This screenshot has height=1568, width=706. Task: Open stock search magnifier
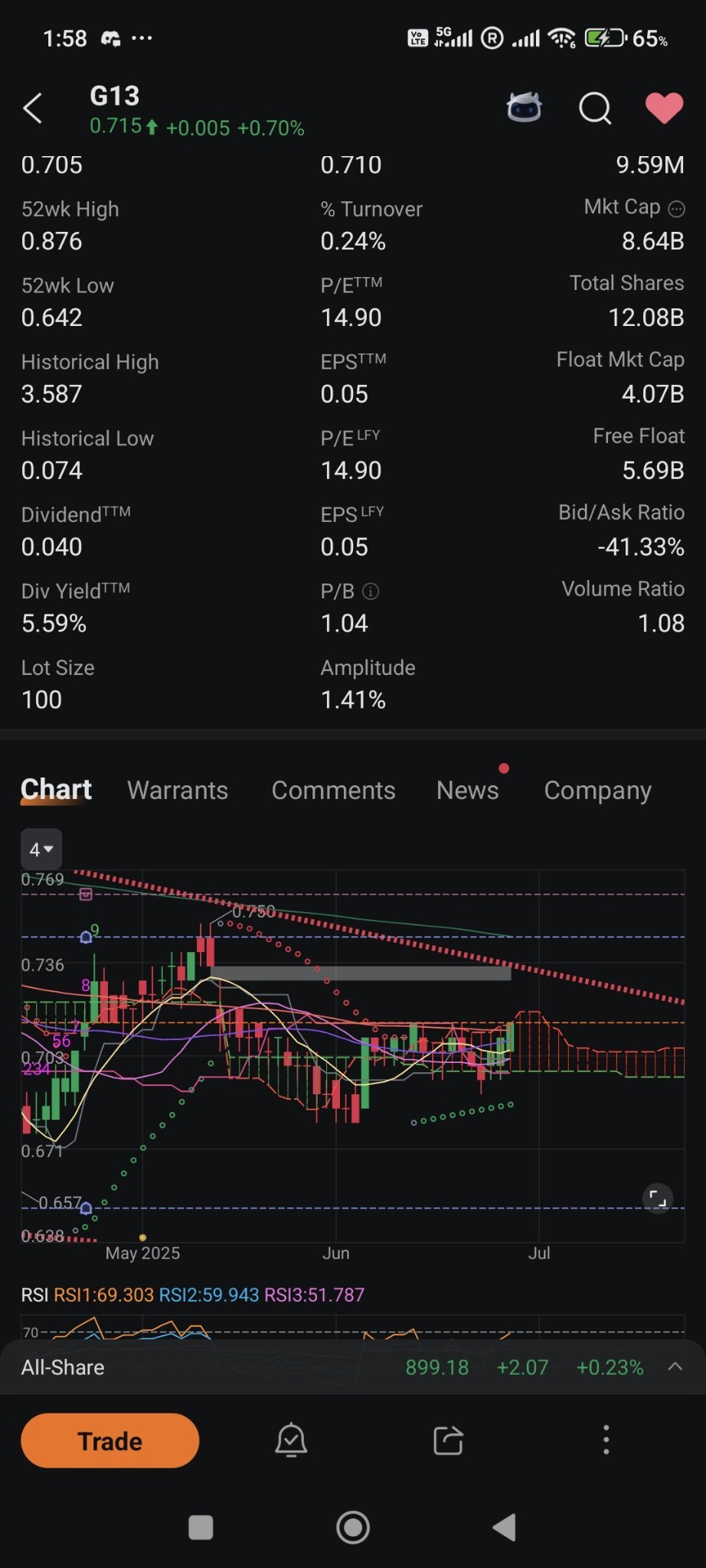coord(595,109)
